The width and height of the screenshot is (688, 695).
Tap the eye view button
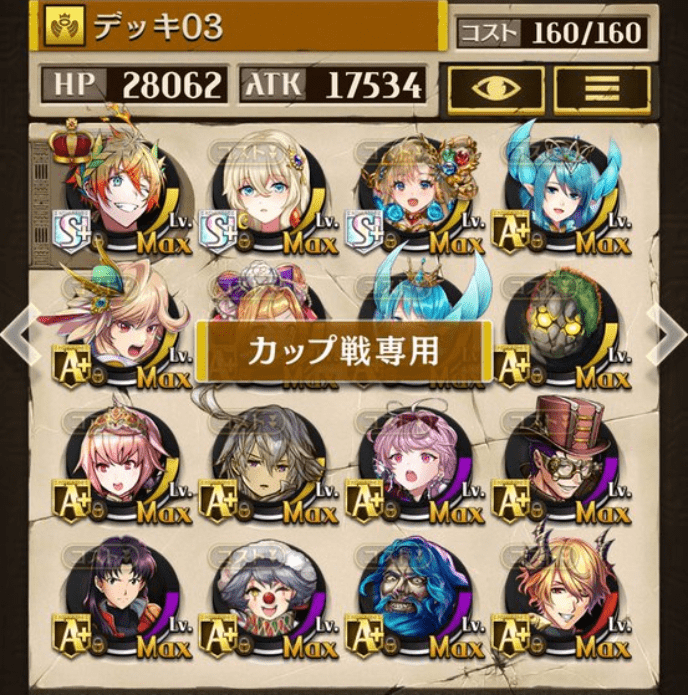(x=495, y=90)
